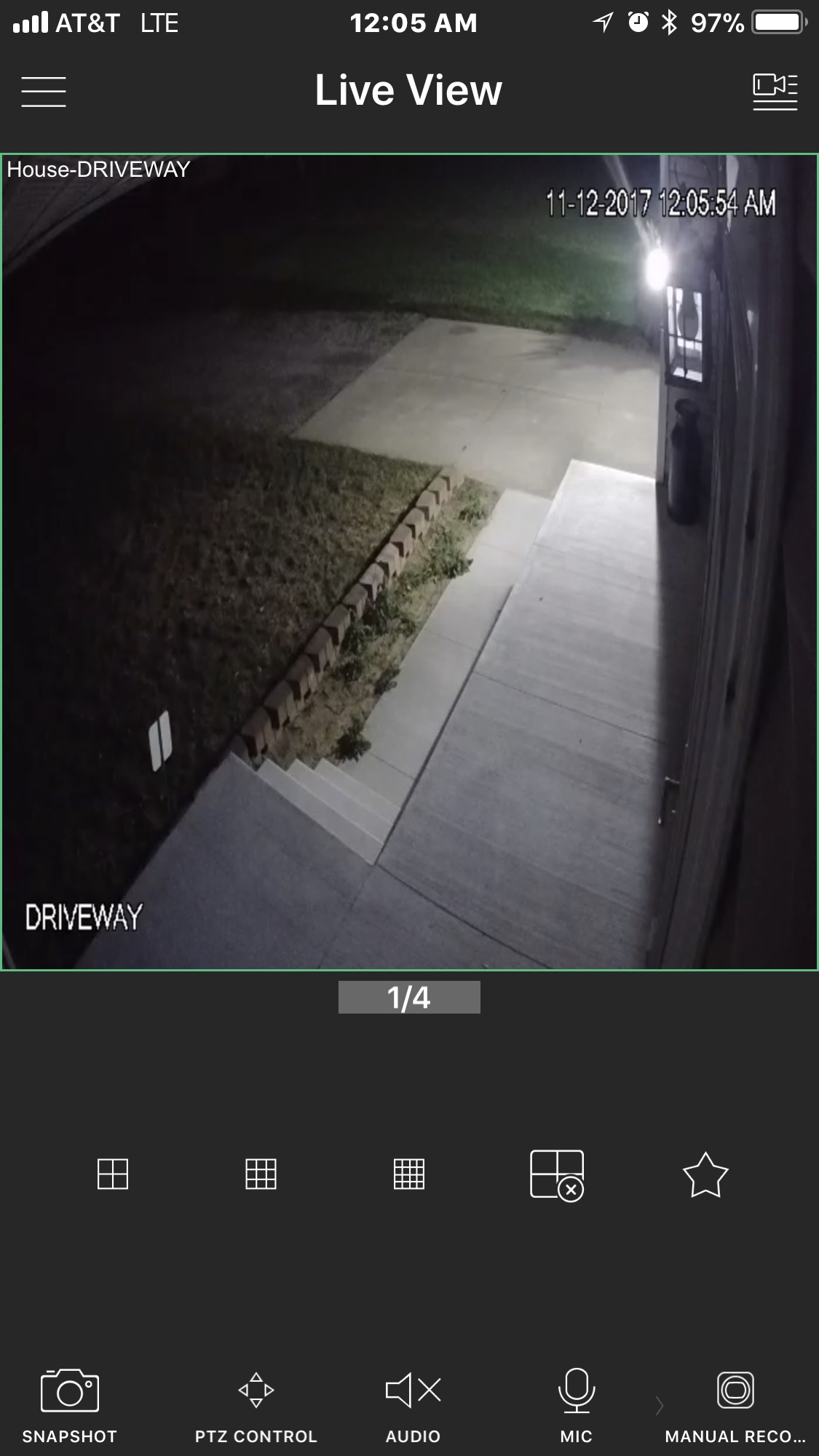Screen dimensions: 819x1456
Task: Add camera to favorites star
Action: 705,1174
